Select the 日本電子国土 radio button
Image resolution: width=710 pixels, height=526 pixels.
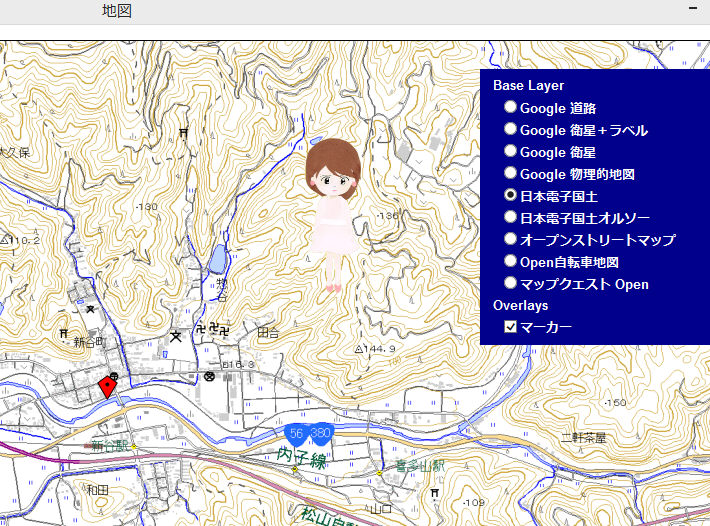[510, 195]
